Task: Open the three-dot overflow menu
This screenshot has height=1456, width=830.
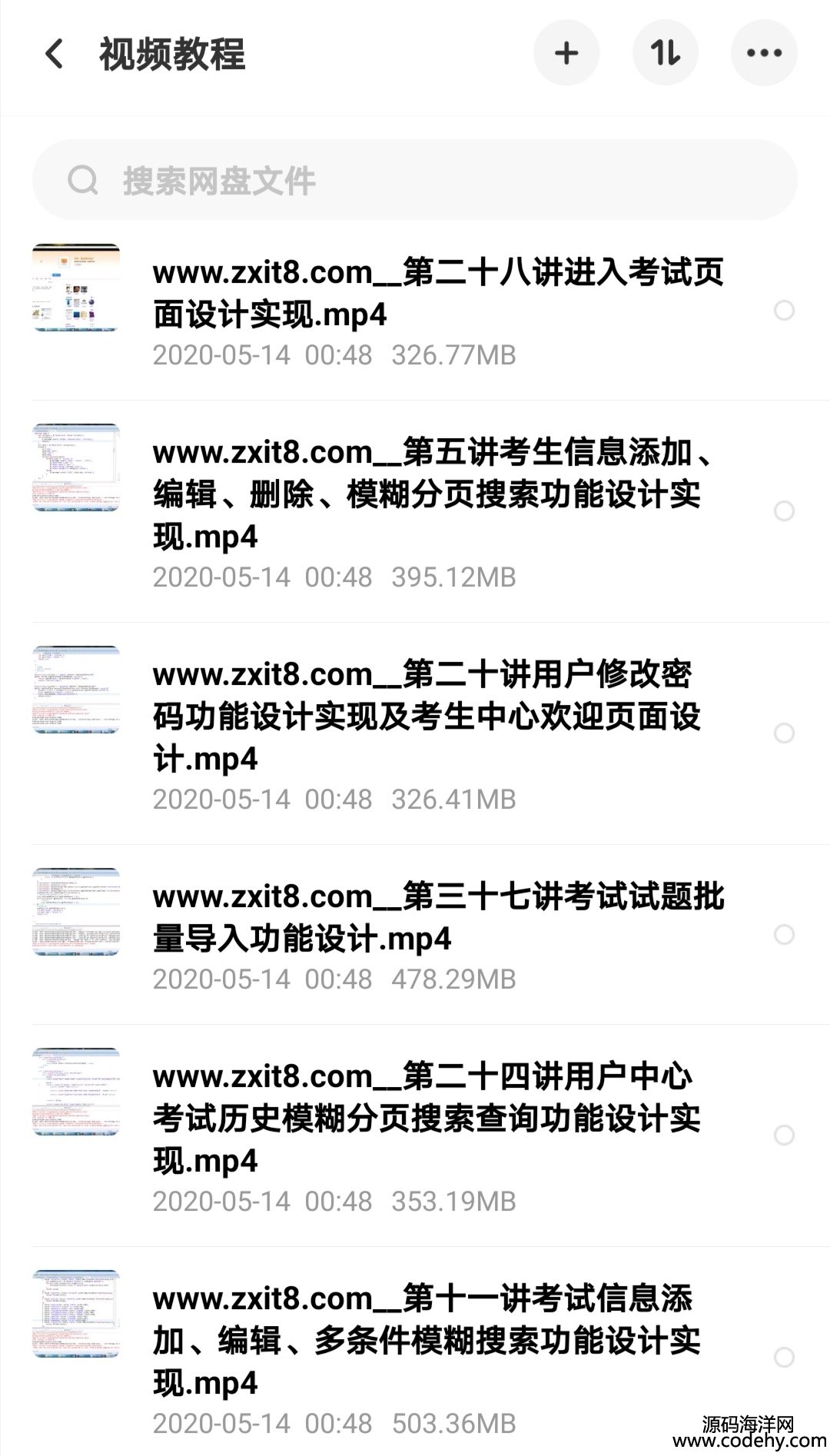Action: (764, 53)
